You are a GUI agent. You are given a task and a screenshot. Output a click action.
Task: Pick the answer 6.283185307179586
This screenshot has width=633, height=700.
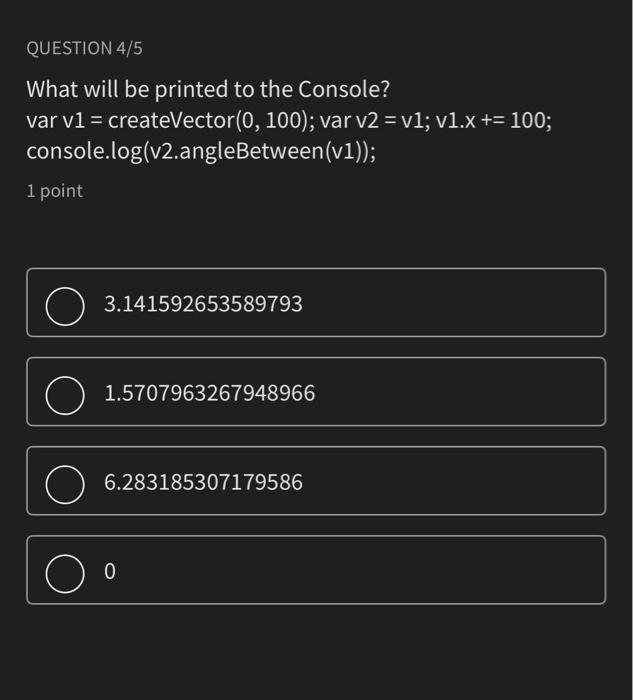click(x=65, y=482)
